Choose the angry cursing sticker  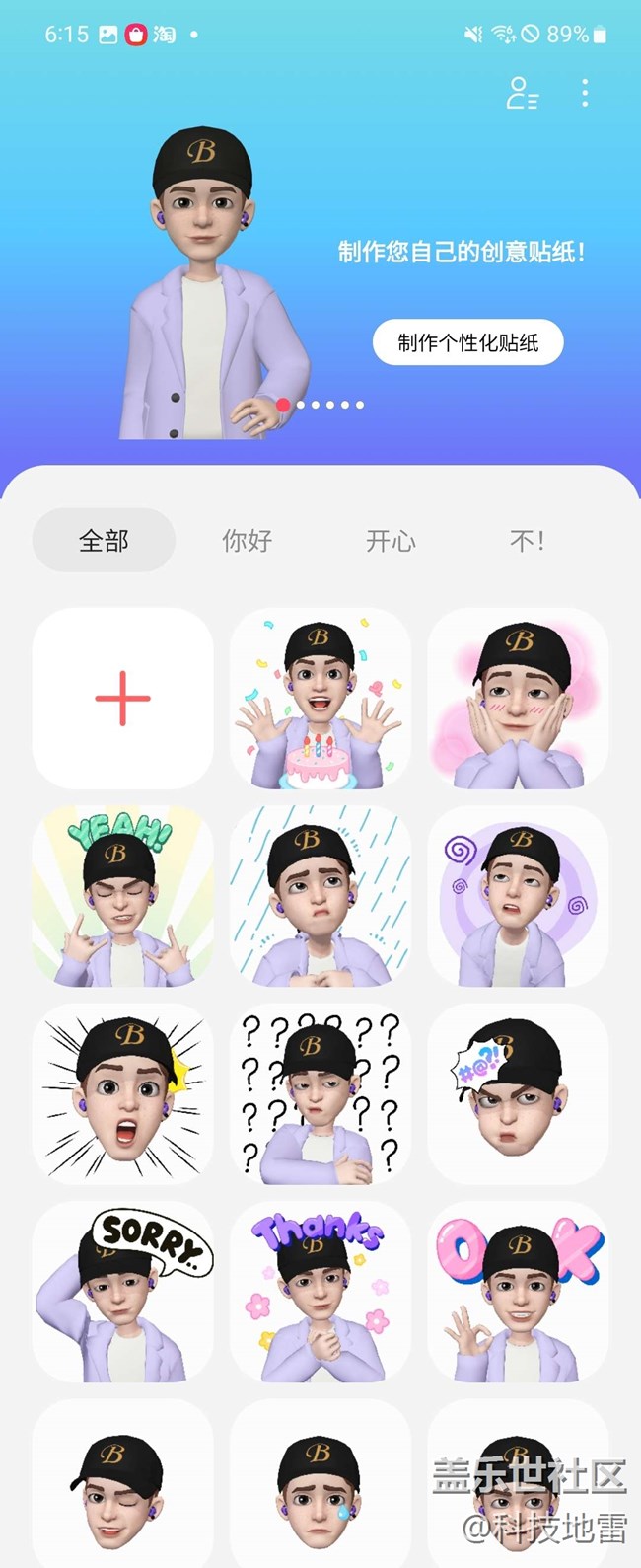(x=518, y=1093)
